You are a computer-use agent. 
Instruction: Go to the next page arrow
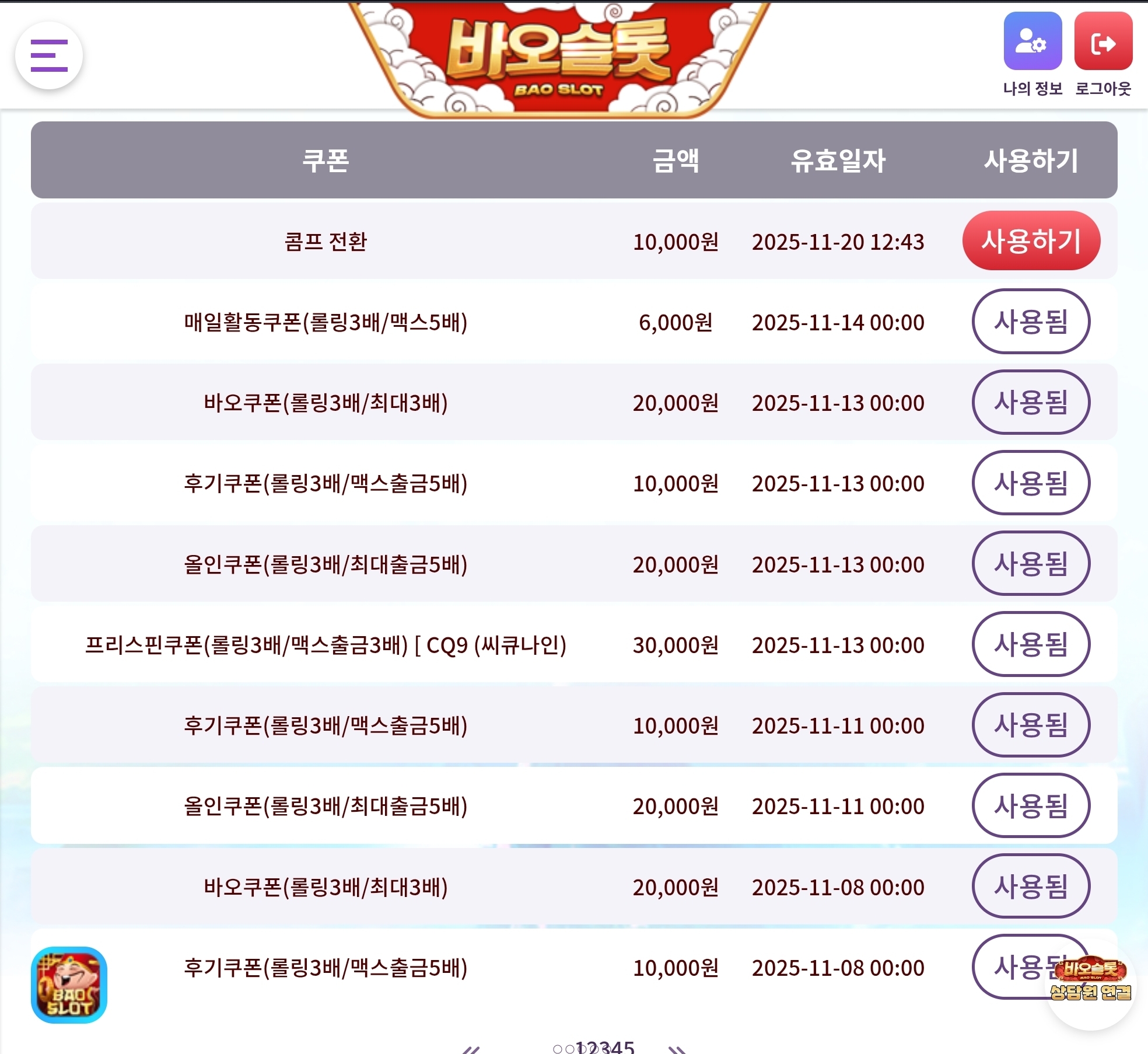[x=677, y=1049]
